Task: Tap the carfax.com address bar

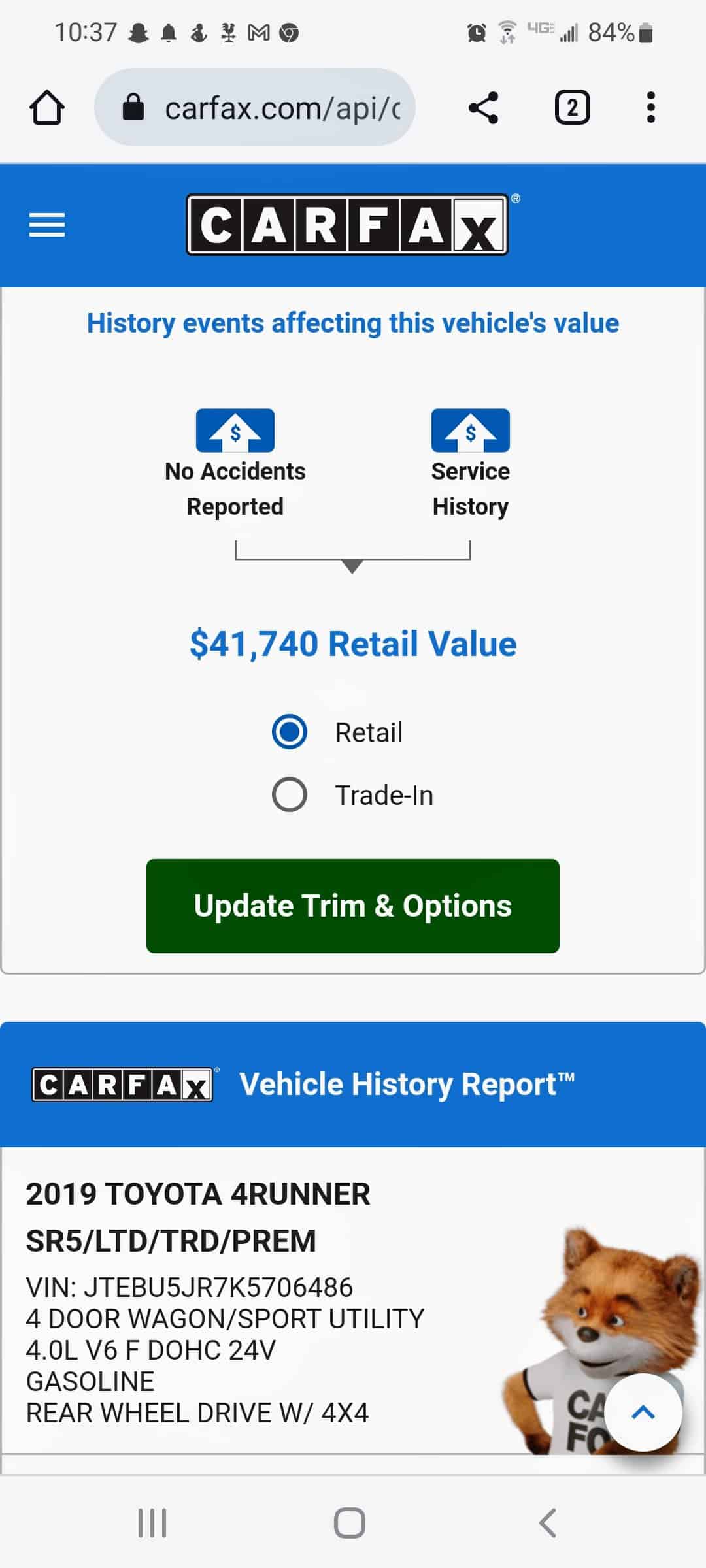Action: [255, 108]
